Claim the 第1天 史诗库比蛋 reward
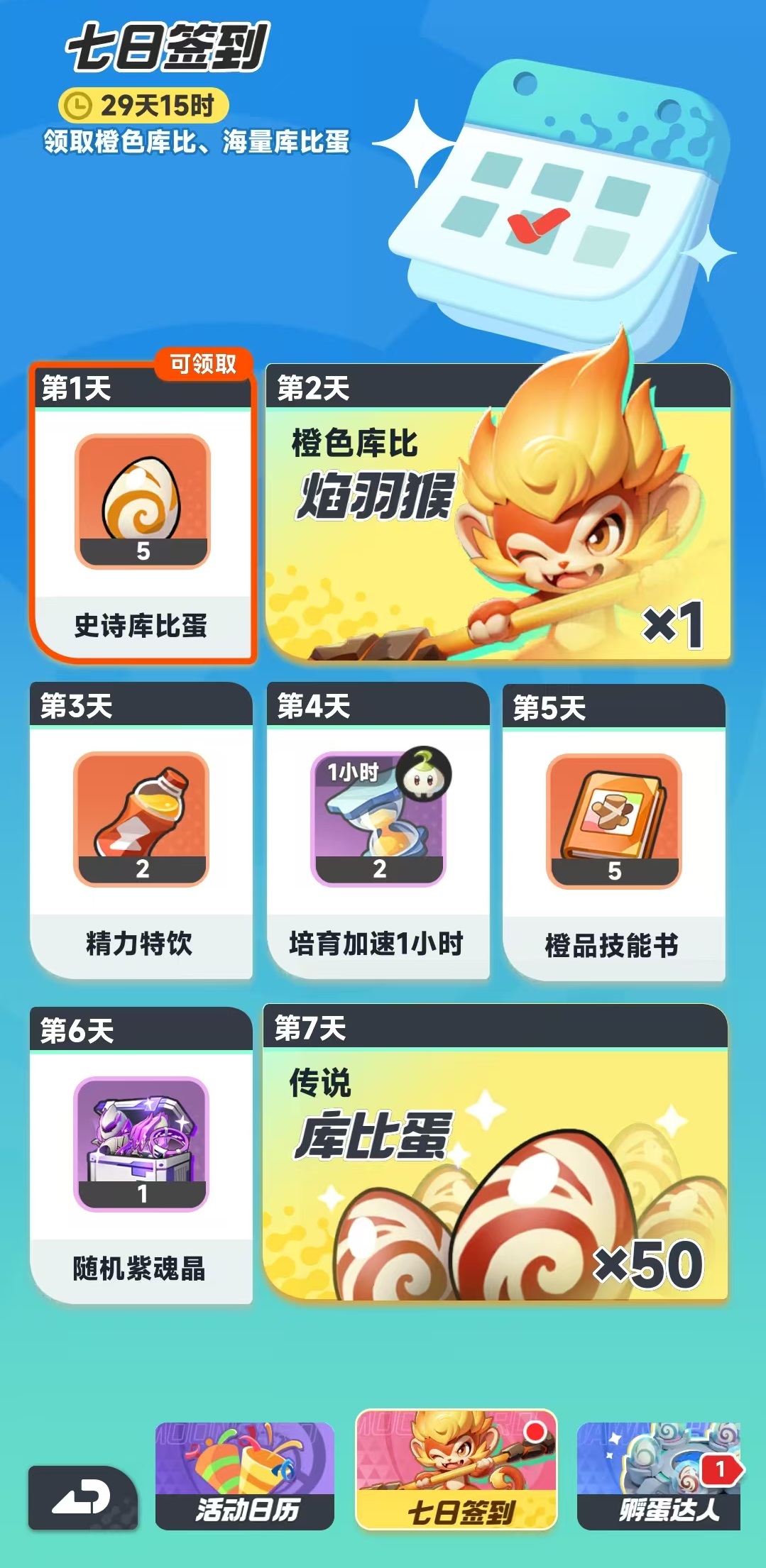Screen dimensions: 766x1568 point(142,512)
